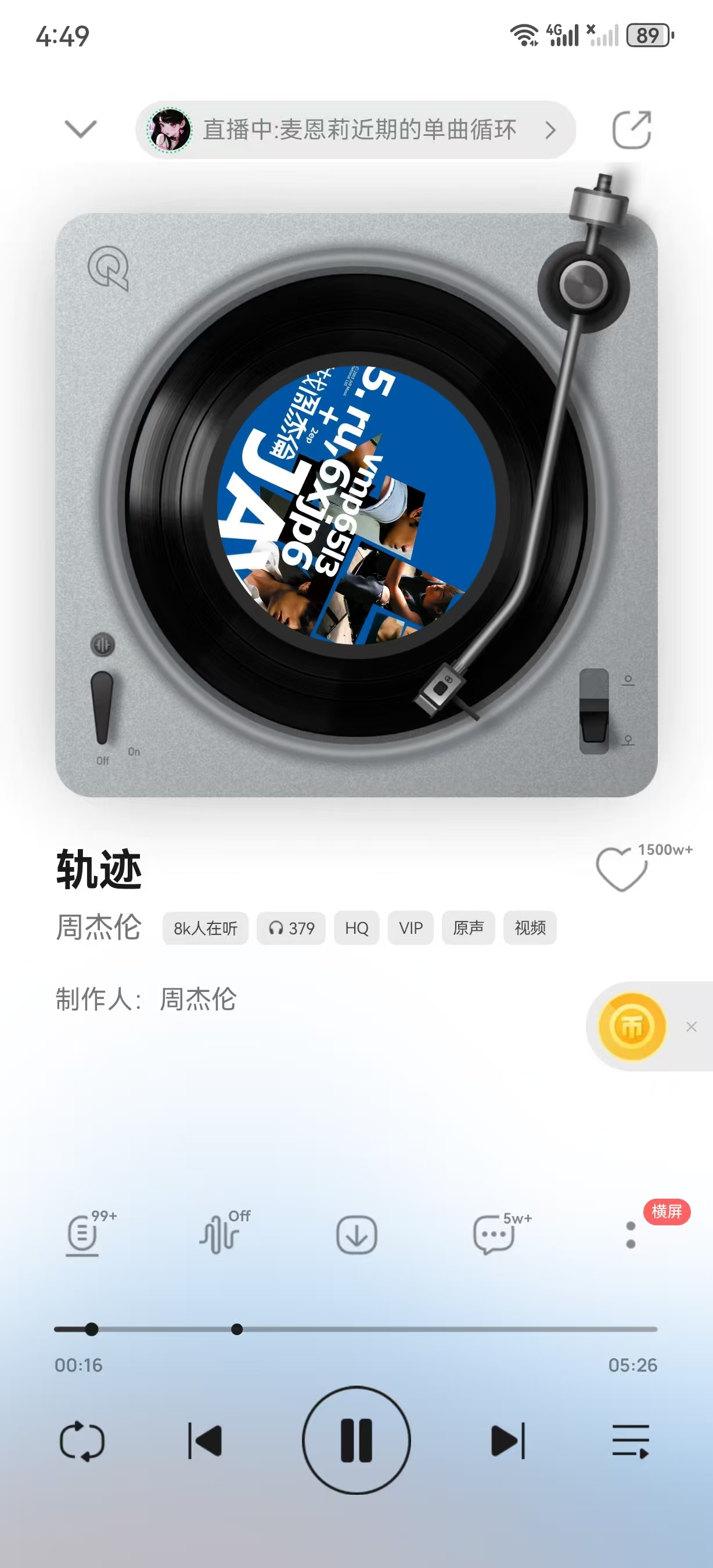Open the sound effects icon marked Off
This screenshot has width=713, height=1568.
[x=220, y=1235]
